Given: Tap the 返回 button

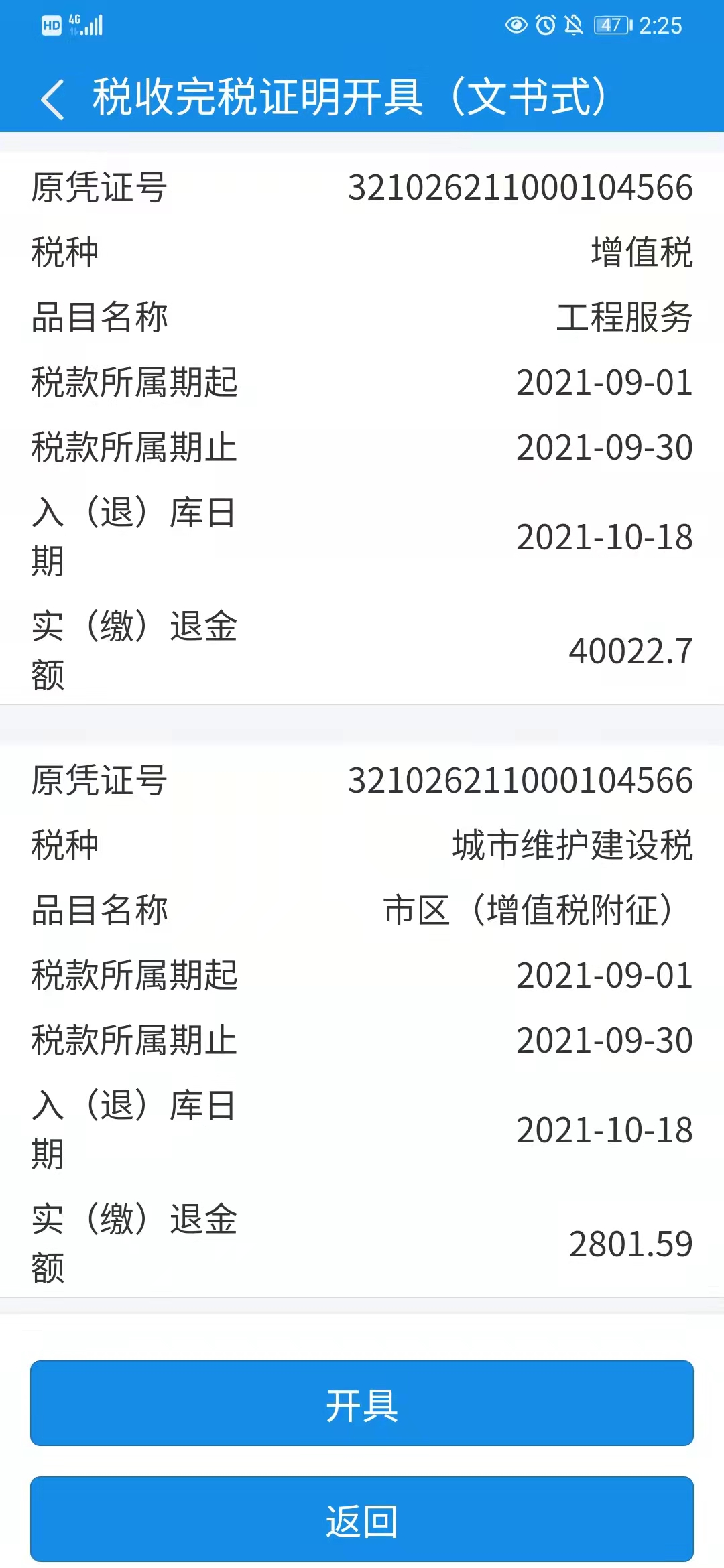Looking at the screenshot, I should pyautogui.click(x=362, y=1518).
